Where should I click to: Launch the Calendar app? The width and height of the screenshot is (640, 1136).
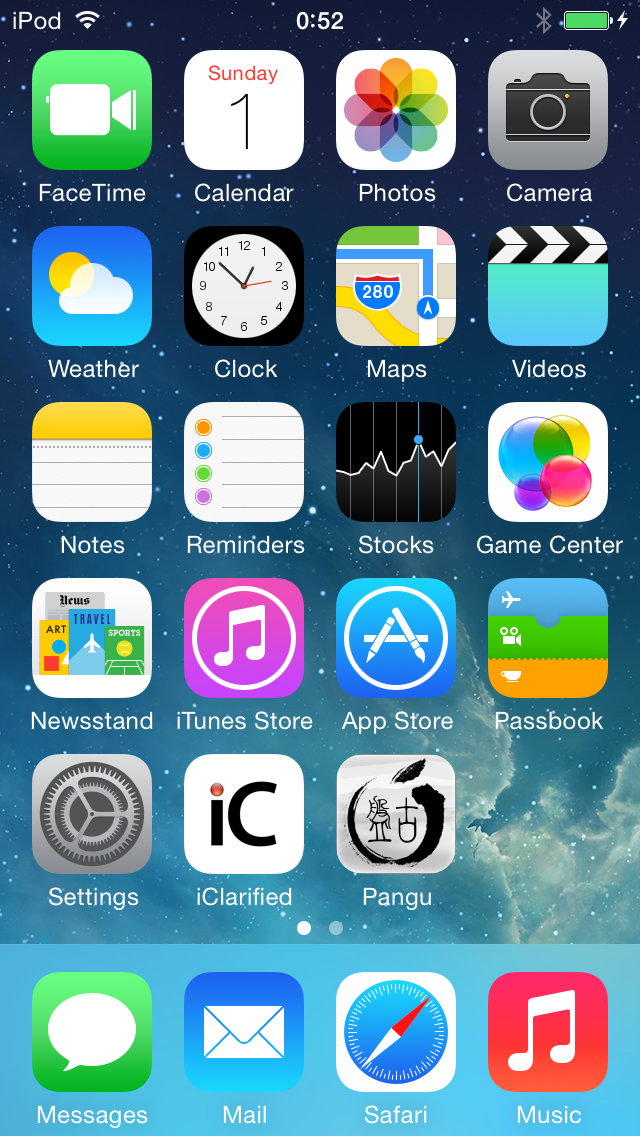pyautogui.click(x=244, y=110)
